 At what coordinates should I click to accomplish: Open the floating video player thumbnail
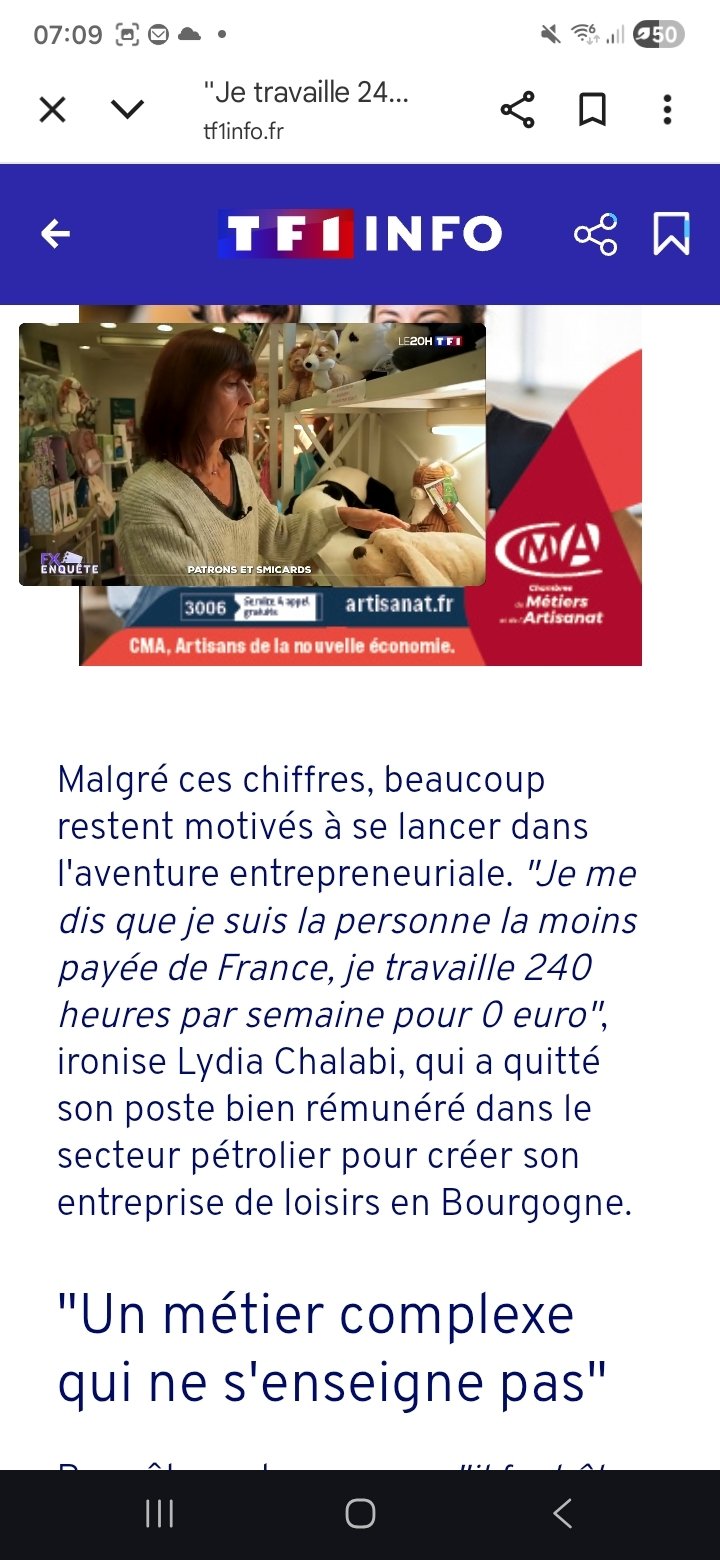[252, 454]
